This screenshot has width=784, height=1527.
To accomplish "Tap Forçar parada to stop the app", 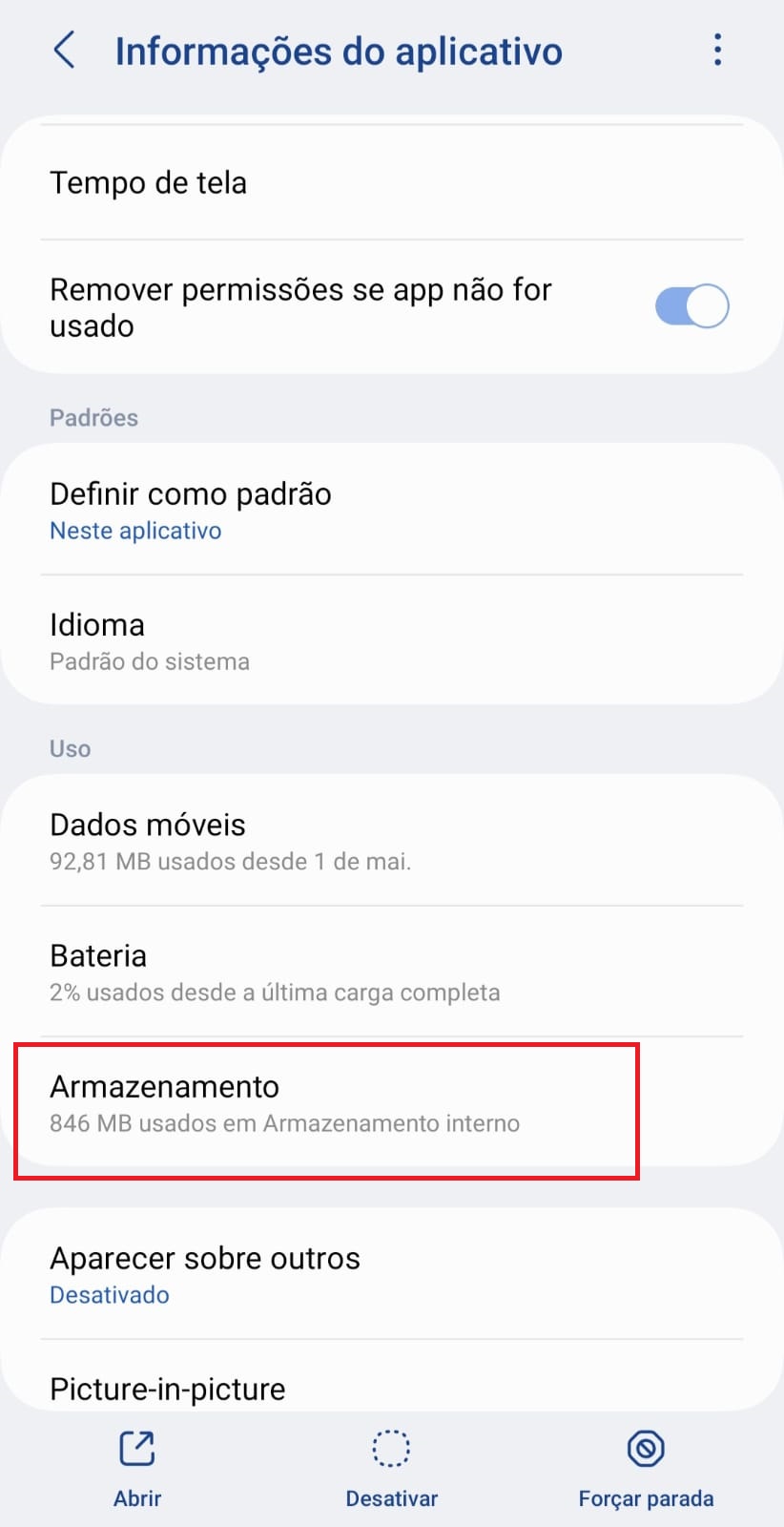I will pos(646,1470).
